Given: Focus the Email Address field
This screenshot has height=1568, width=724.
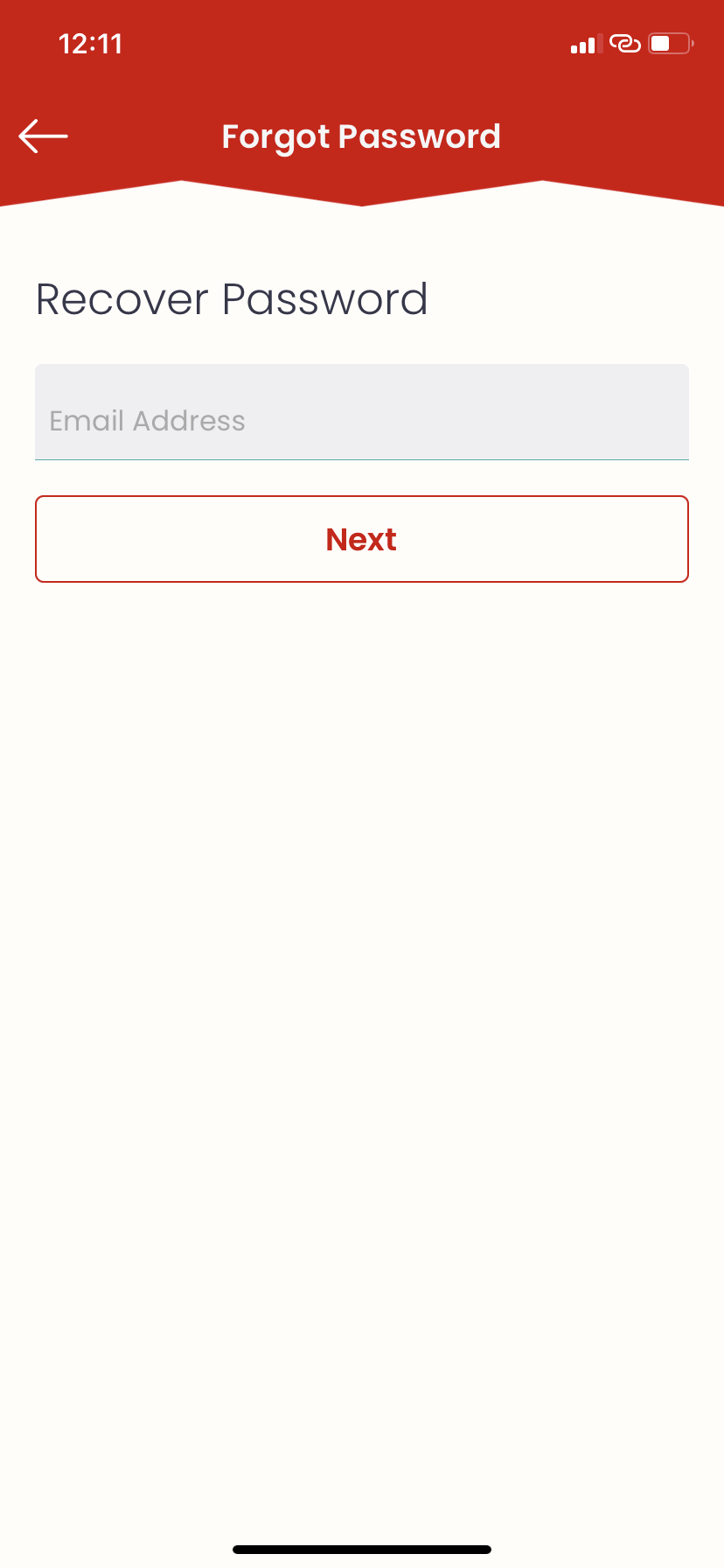Looking at the screenshot, I should click(362, 412).
